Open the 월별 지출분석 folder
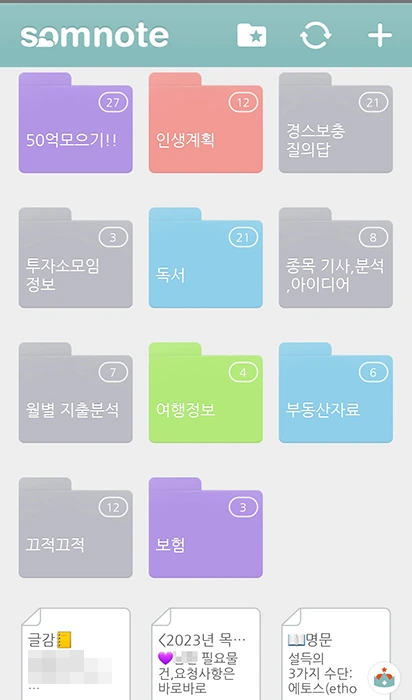Viewport: 412px width, 700px height. [x=75, y=393]
